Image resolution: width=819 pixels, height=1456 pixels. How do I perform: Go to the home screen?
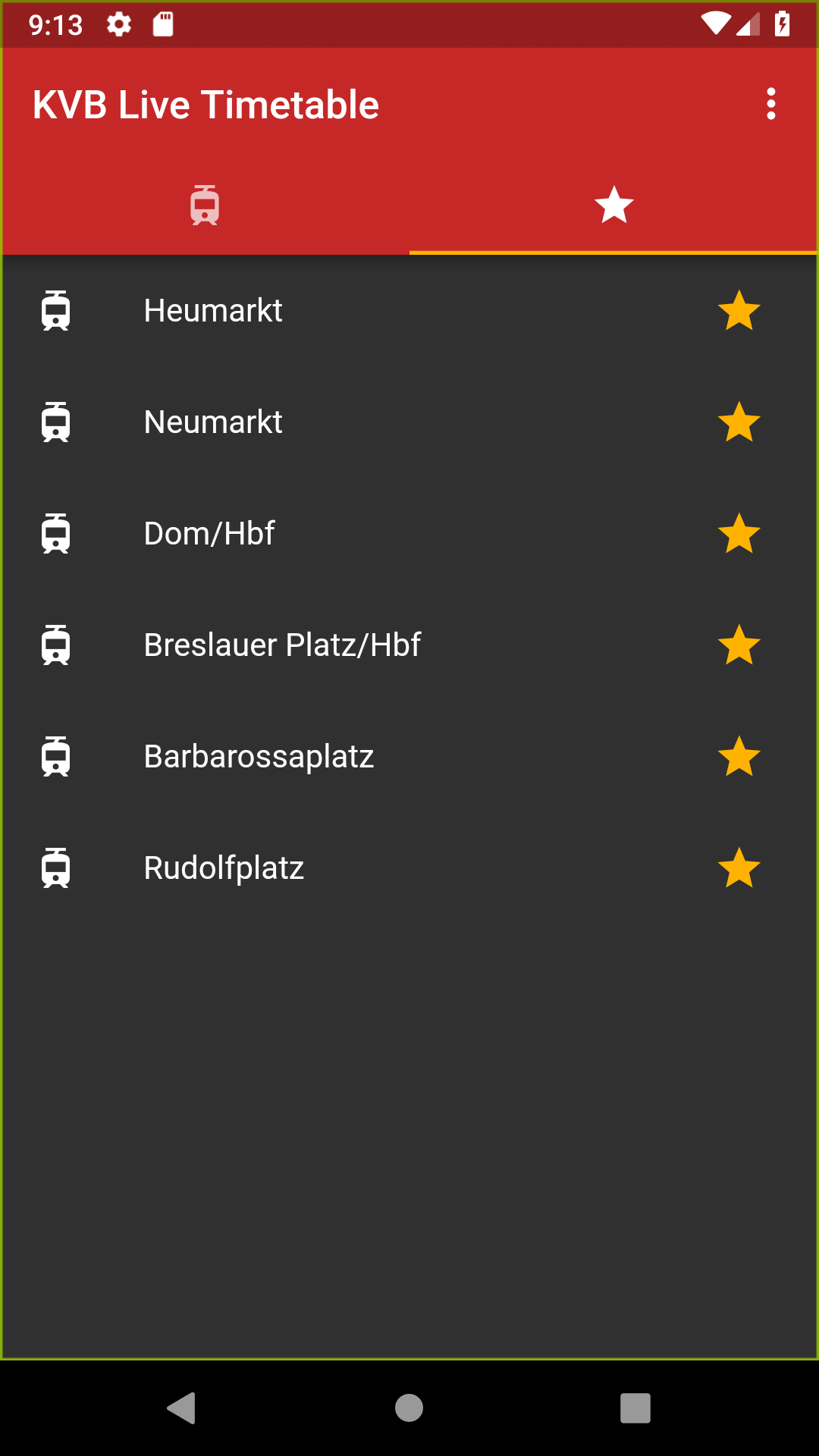(x=409, y=1408)
